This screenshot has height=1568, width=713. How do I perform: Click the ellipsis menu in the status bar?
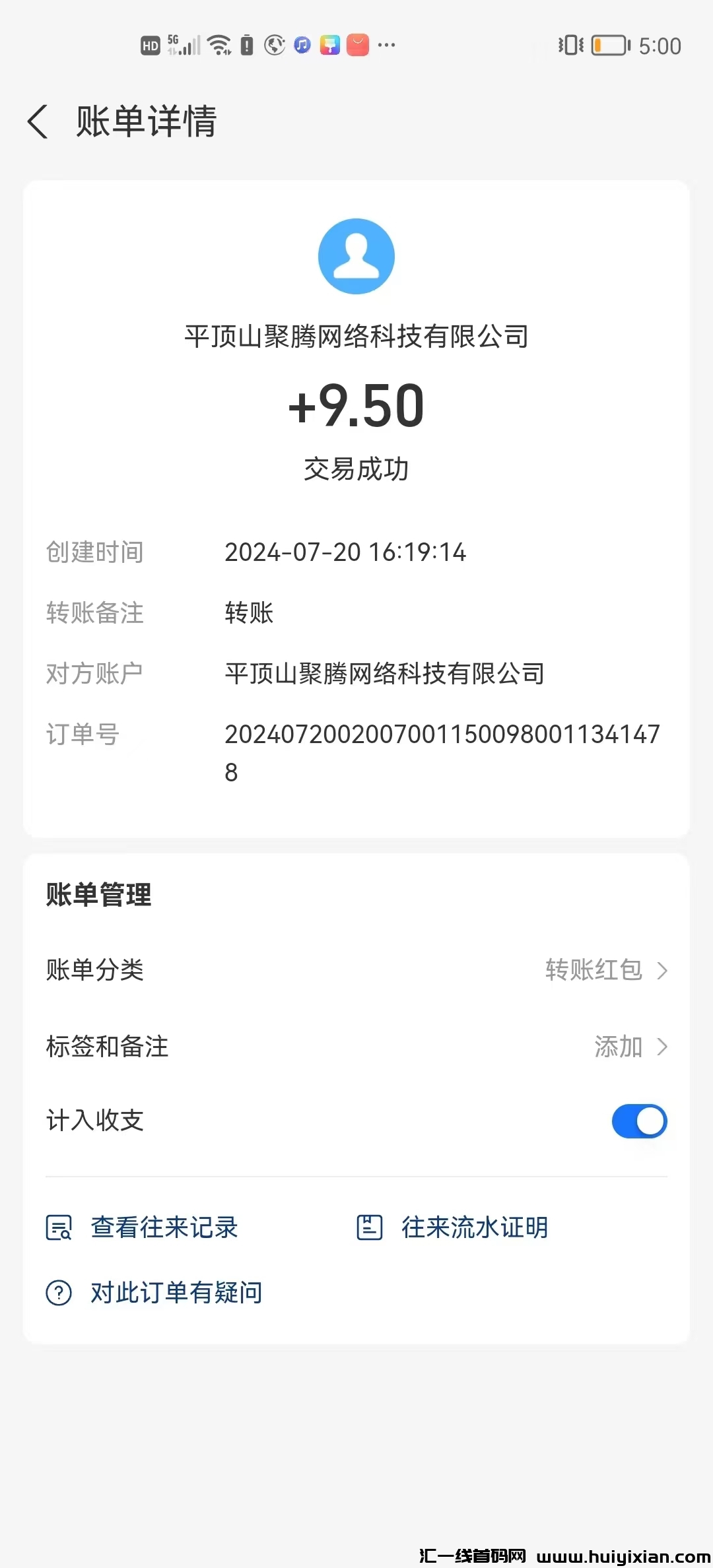(386, 46)
